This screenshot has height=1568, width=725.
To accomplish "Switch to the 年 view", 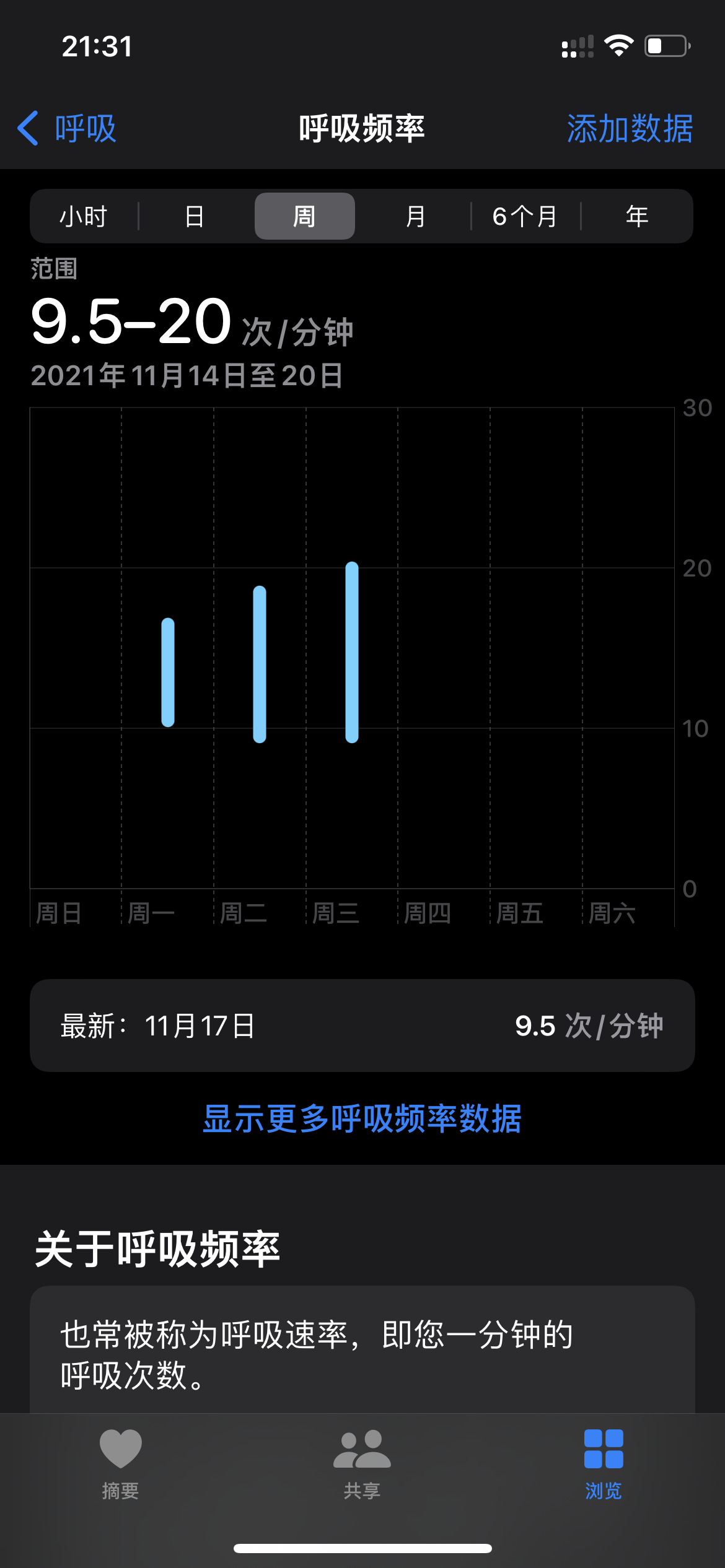I will click(x=636, y=217).
